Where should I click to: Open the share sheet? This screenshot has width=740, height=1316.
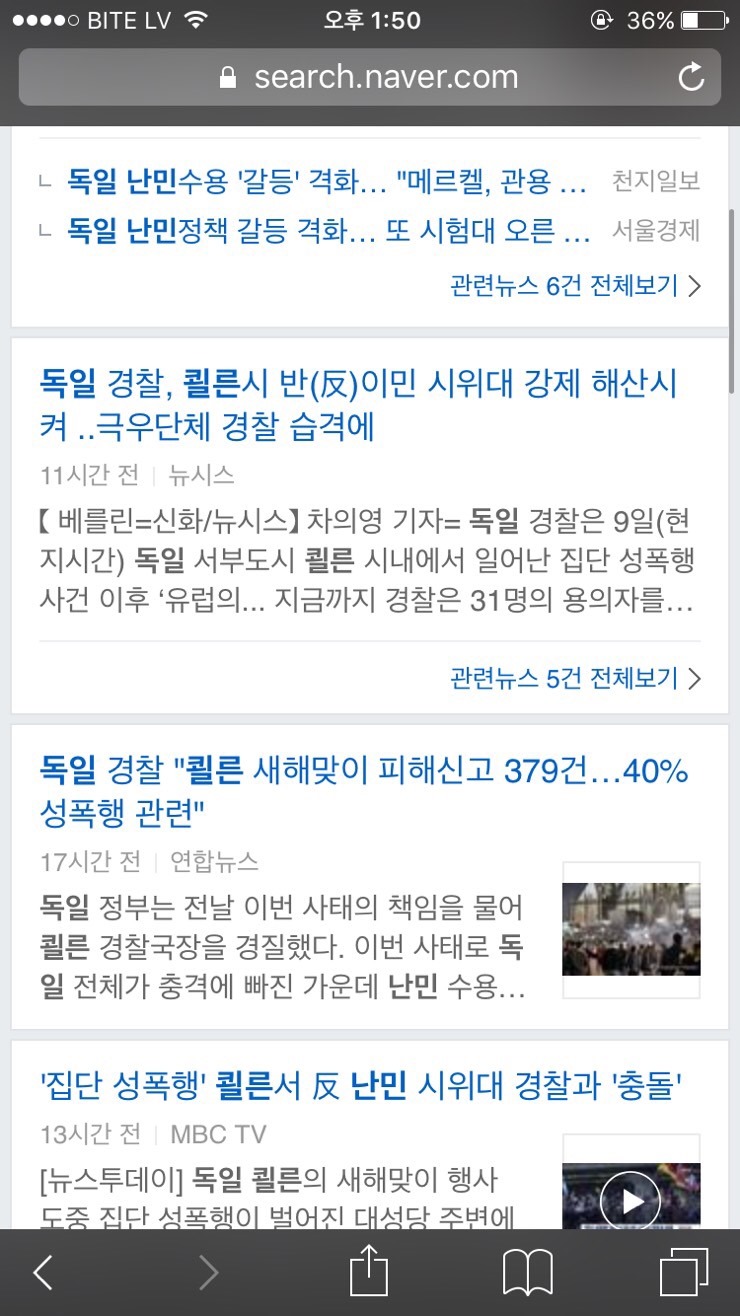(368, 1270)
